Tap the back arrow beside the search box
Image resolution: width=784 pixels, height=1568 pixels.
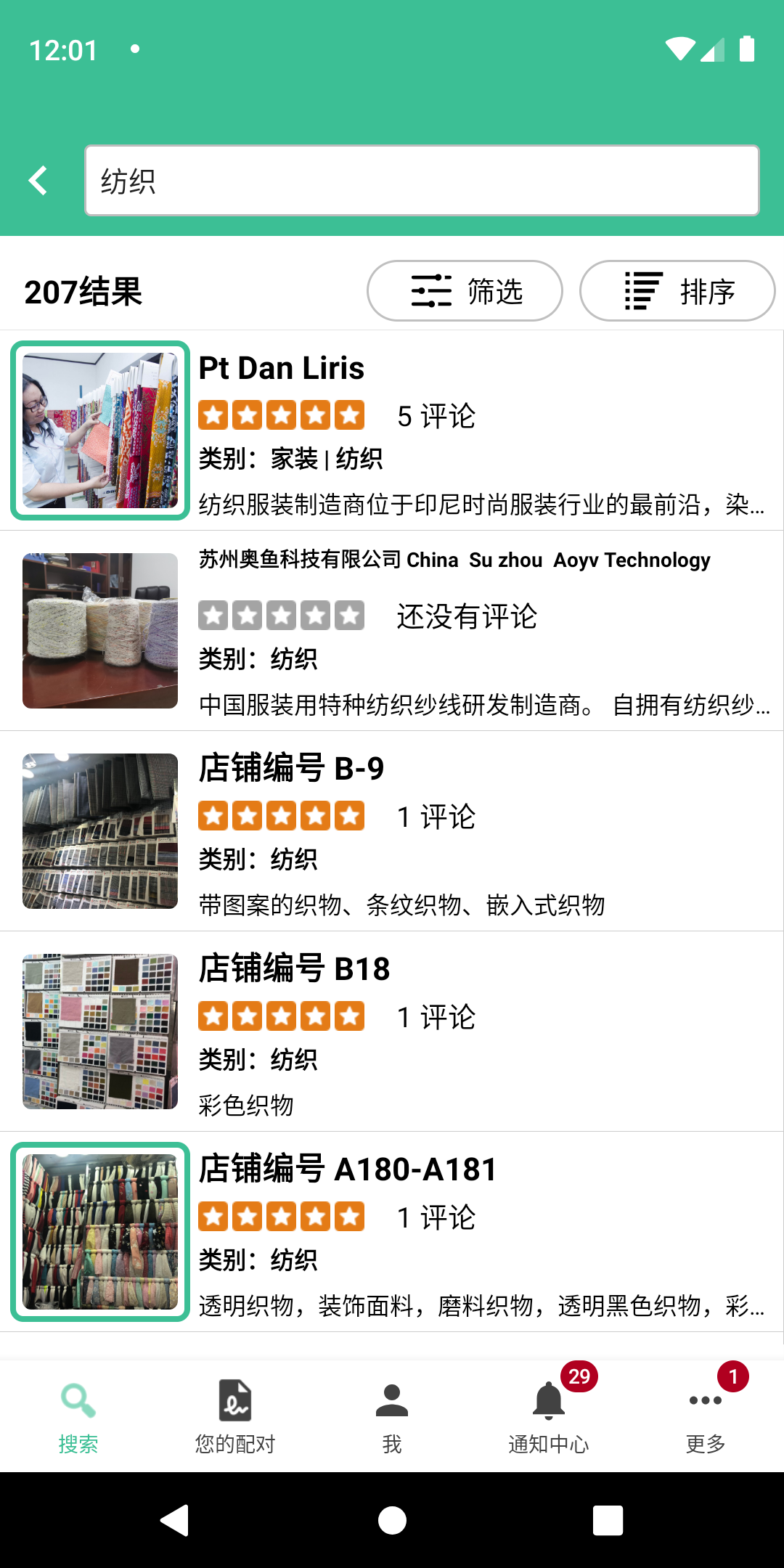pos(38,180)
